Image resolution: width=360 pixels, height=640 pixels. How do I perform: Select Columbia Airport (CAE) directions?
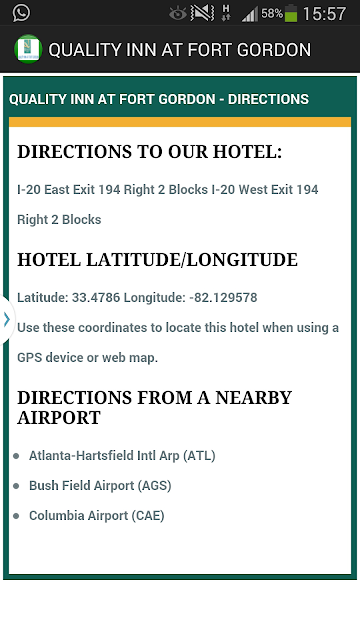[97, 516]
